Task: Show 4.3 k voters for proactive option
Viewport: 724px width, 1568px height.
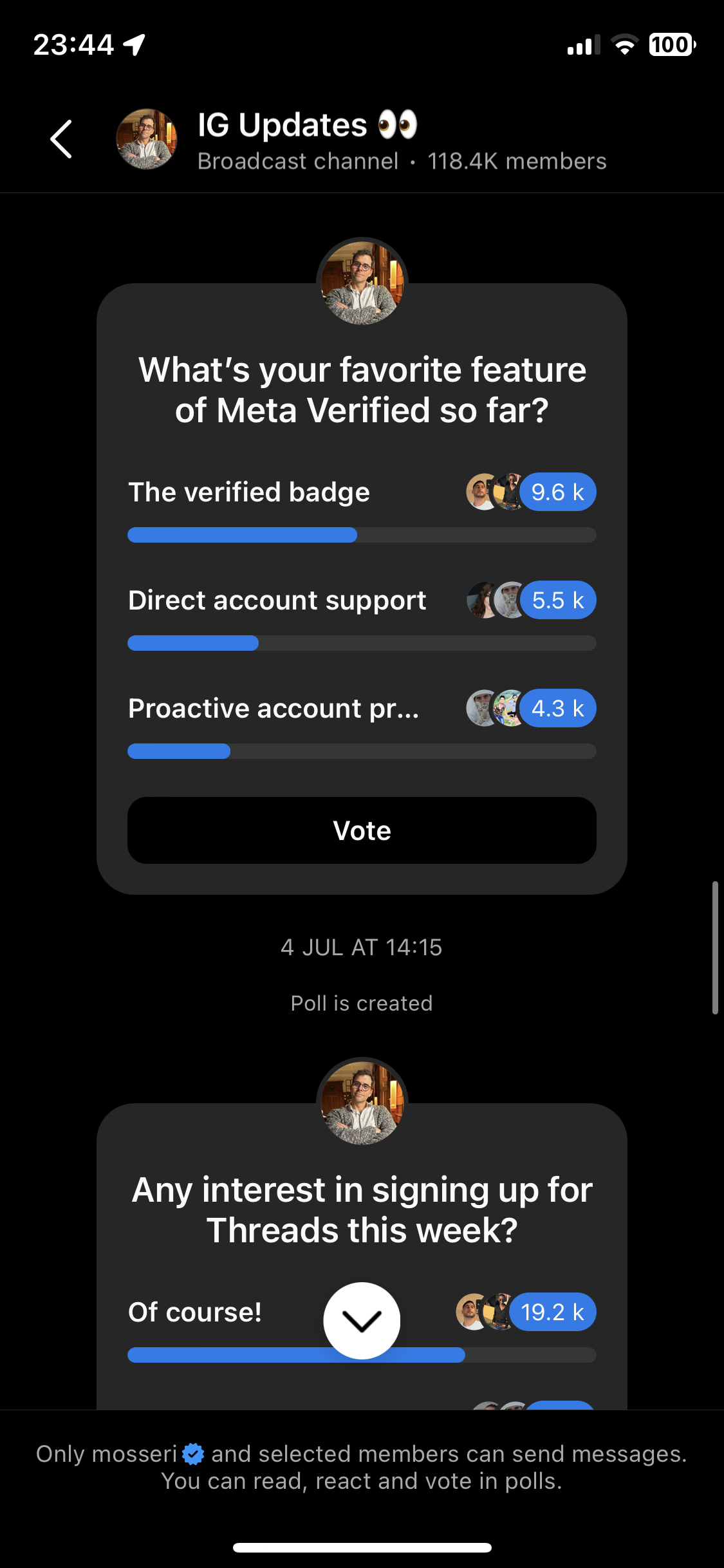Action: (x=557, y=709)
